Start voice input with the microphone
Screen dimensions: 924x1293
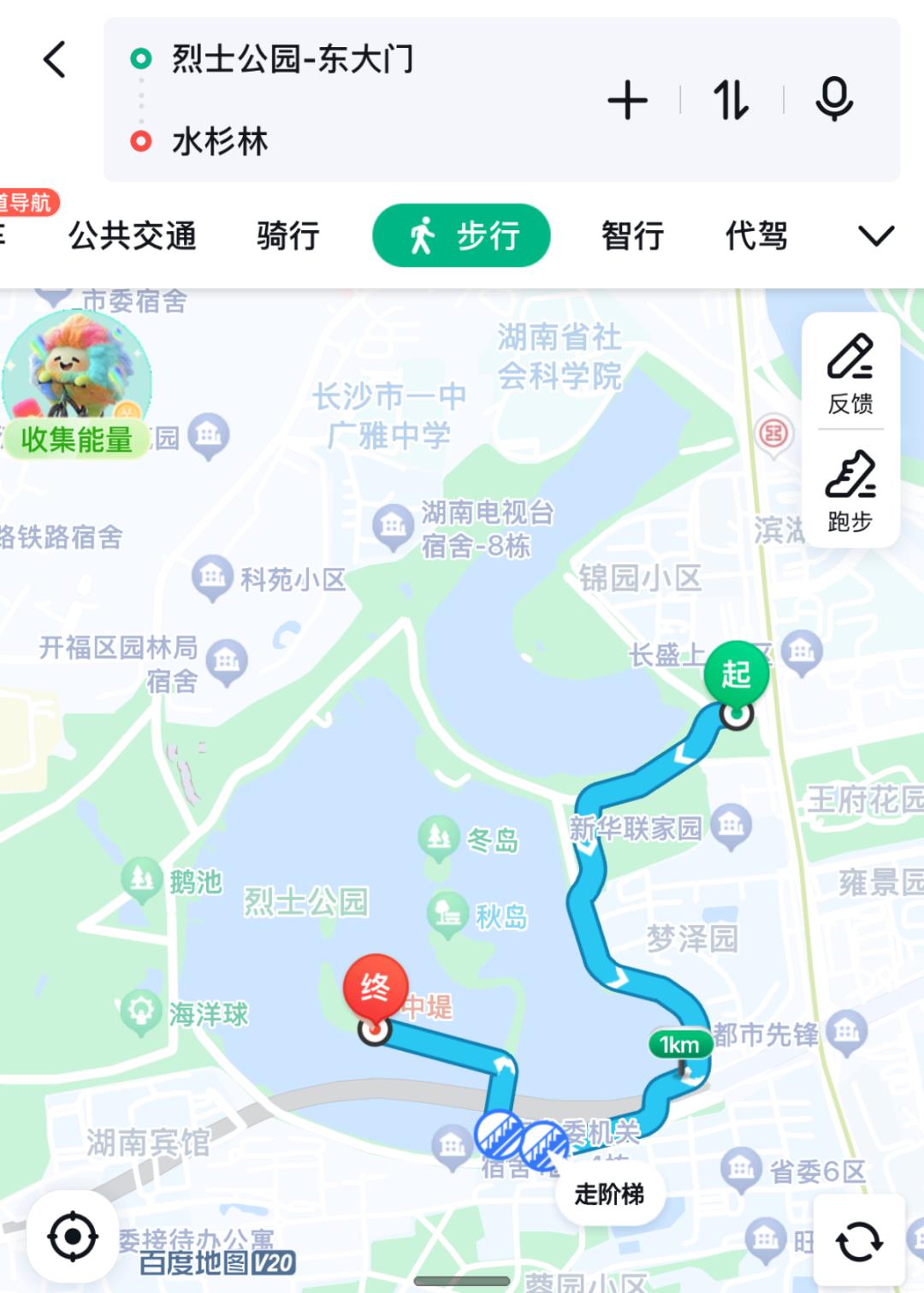[x=833, y=99]
